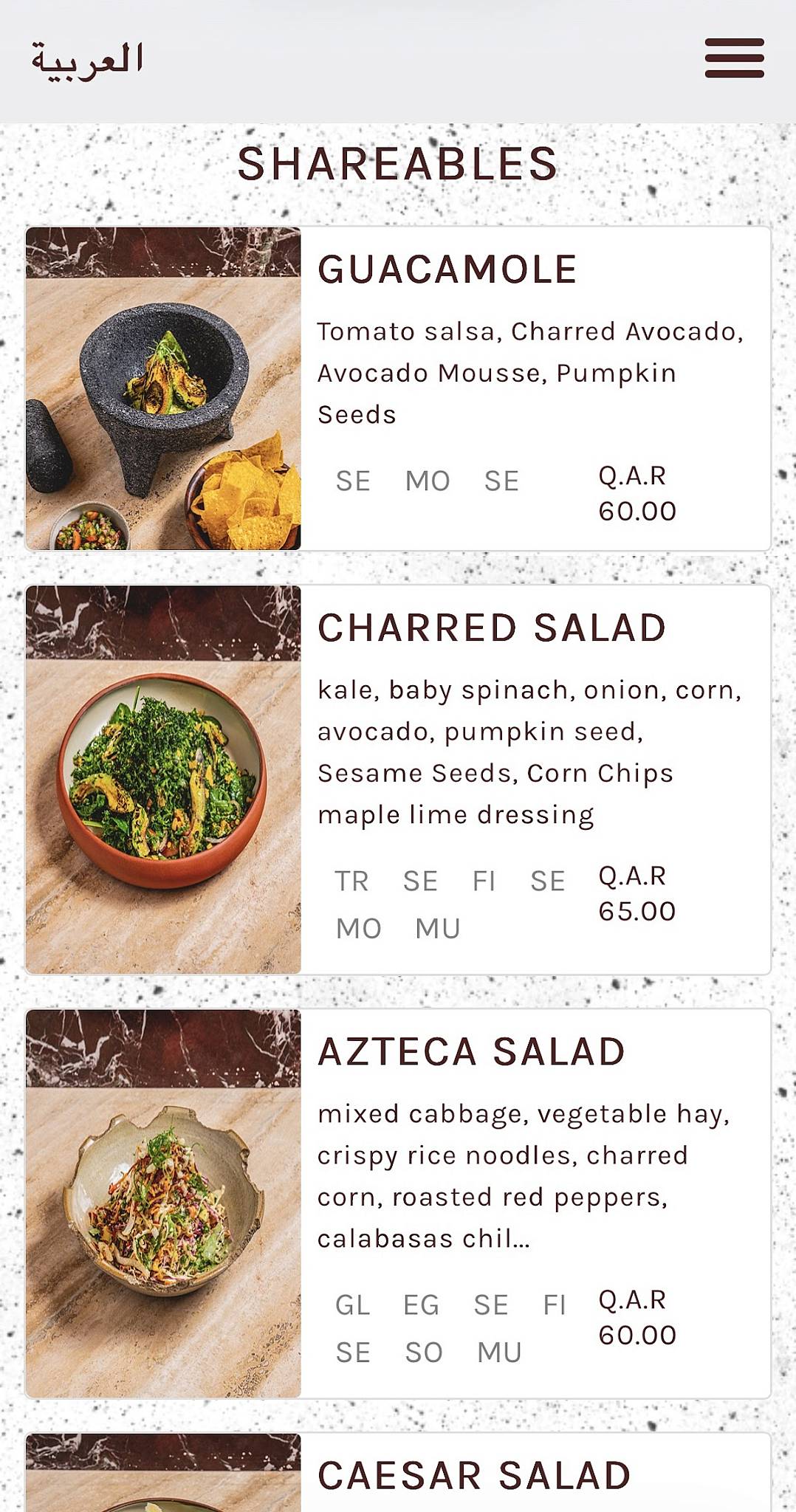796x1512 pixels.
Task: Select the Azteca Salad card
Action: (398, 1203)
